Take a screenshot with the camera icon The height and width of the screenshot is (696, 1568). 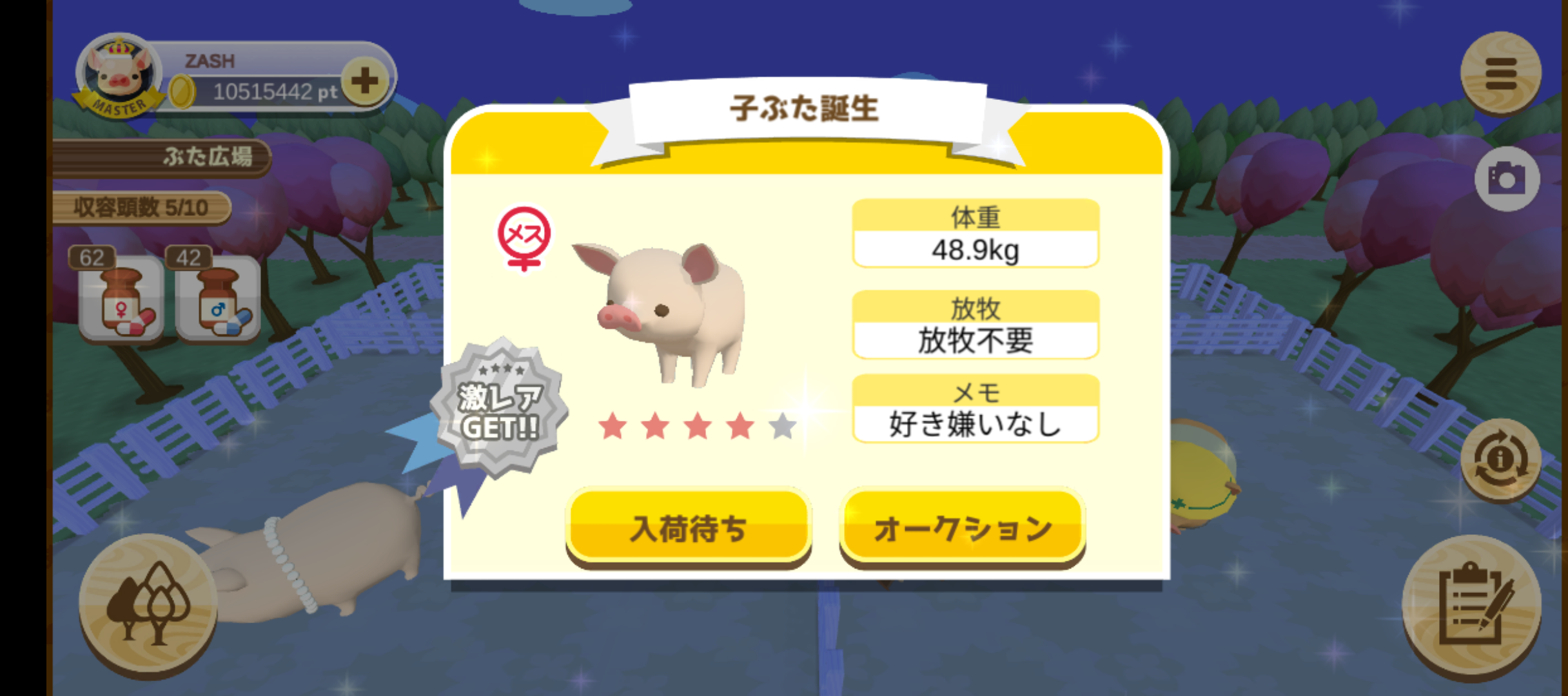[x=1506, y=179]
